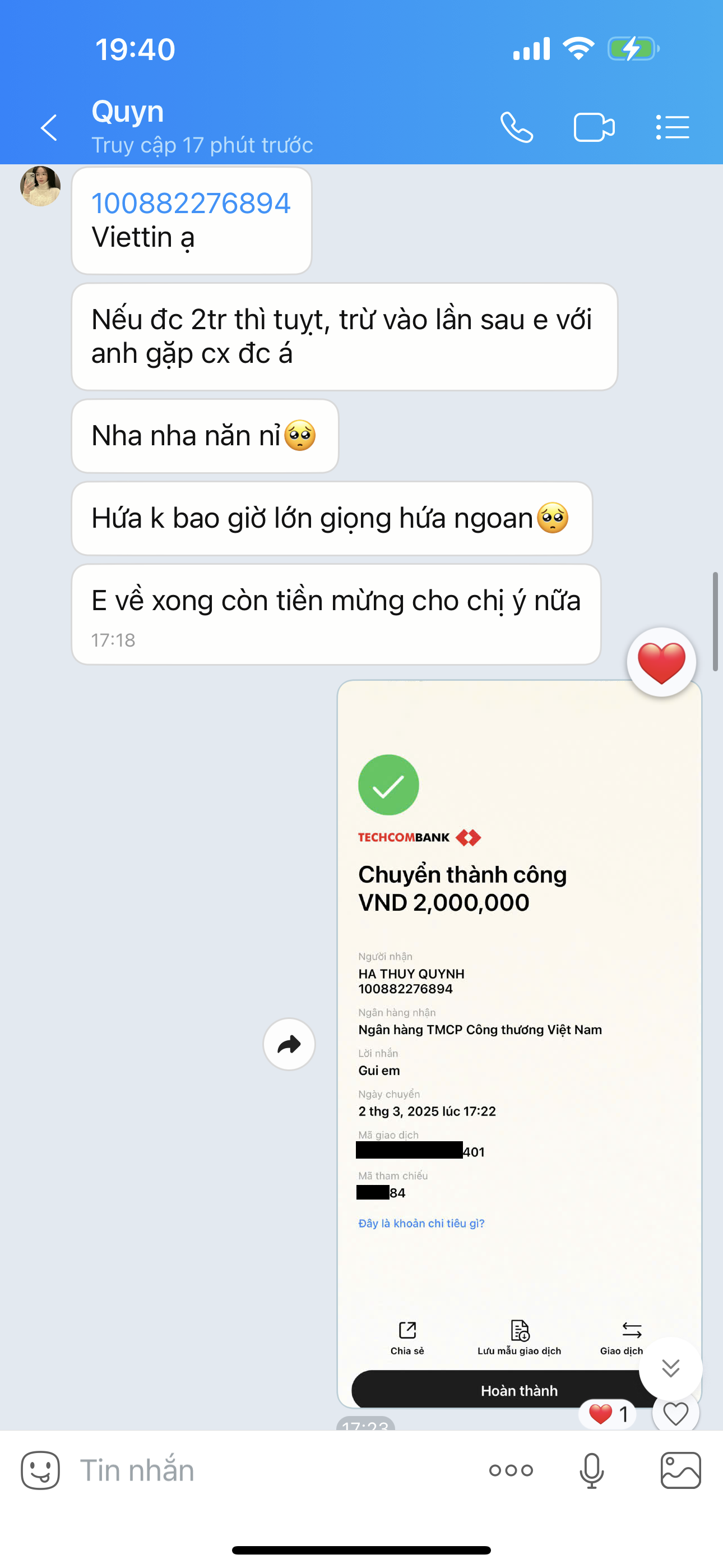
Task: Go back from the Quyn chat
Action: pos(49,128)
